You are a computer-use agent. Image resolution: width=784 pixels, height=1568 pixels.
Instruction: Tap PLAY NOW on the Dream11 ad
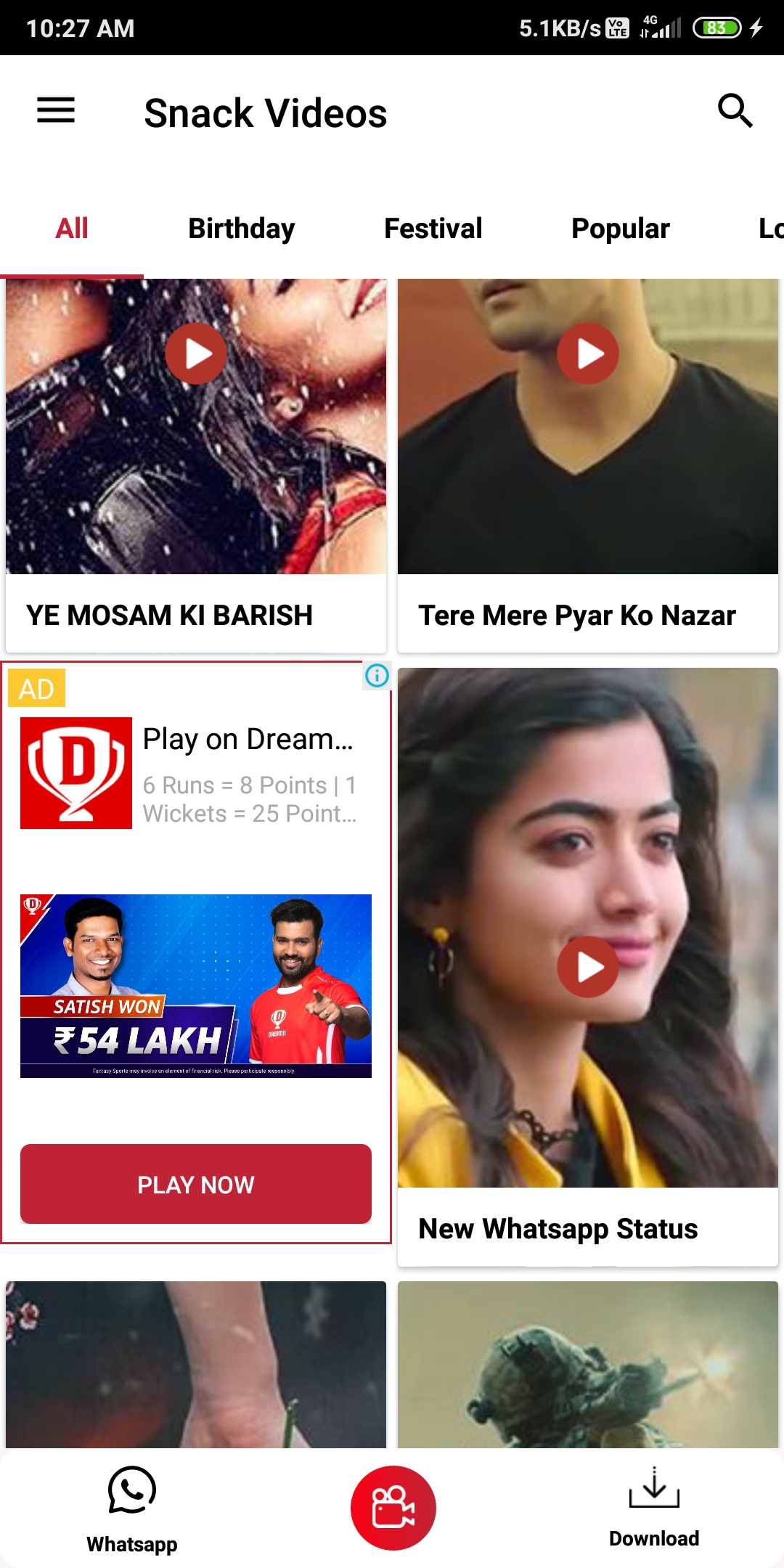tap(196, 1184)
